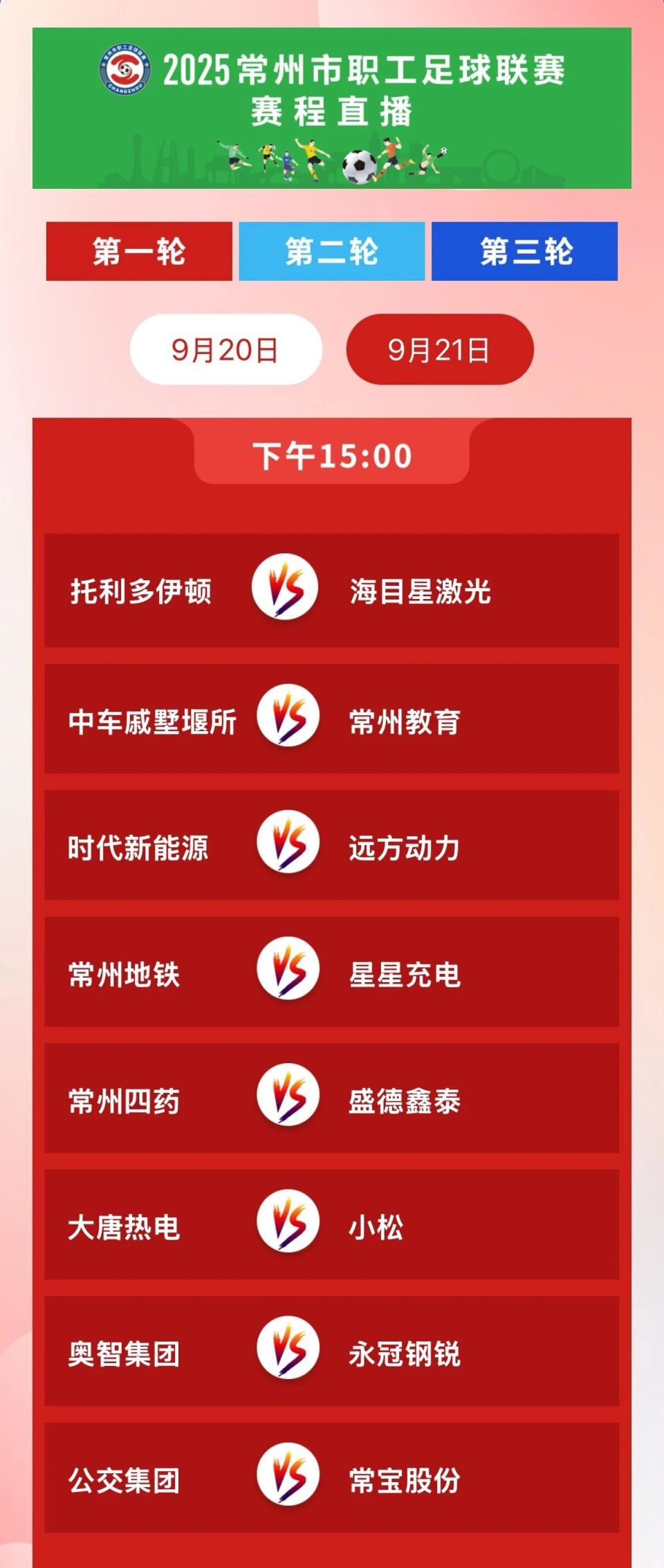Viewport: 664px width, 1568px height.
Task: Switch to the 第二轮 round tab
Action: coord(331,251)
